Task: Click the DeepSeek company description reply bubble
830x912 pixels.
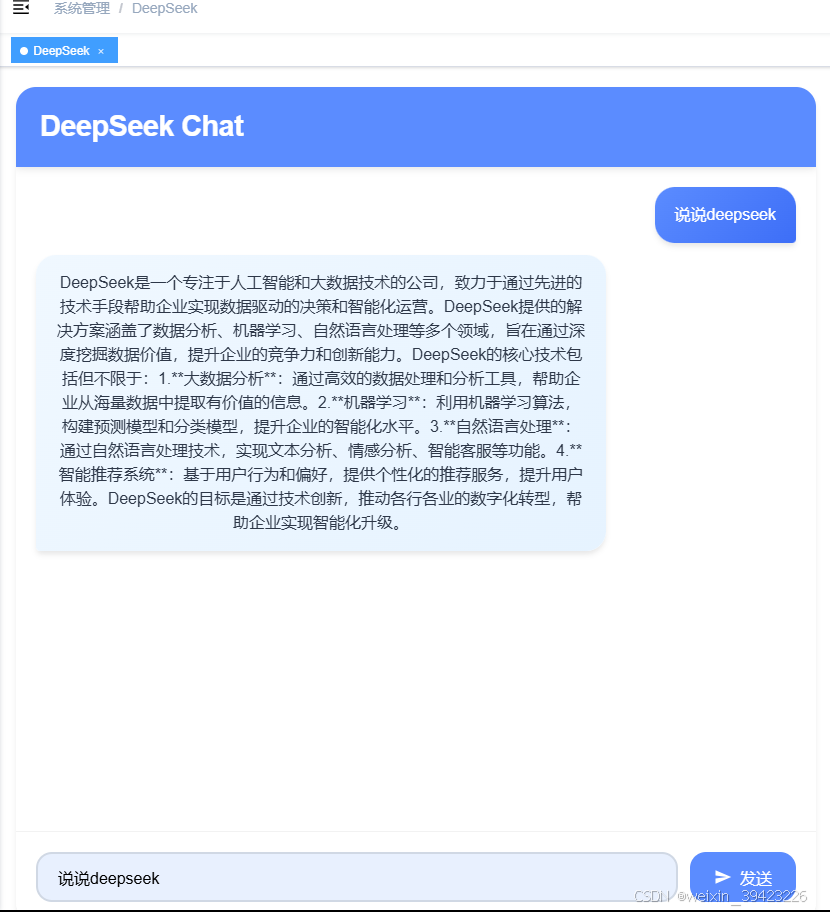Action: coord(320,405)
